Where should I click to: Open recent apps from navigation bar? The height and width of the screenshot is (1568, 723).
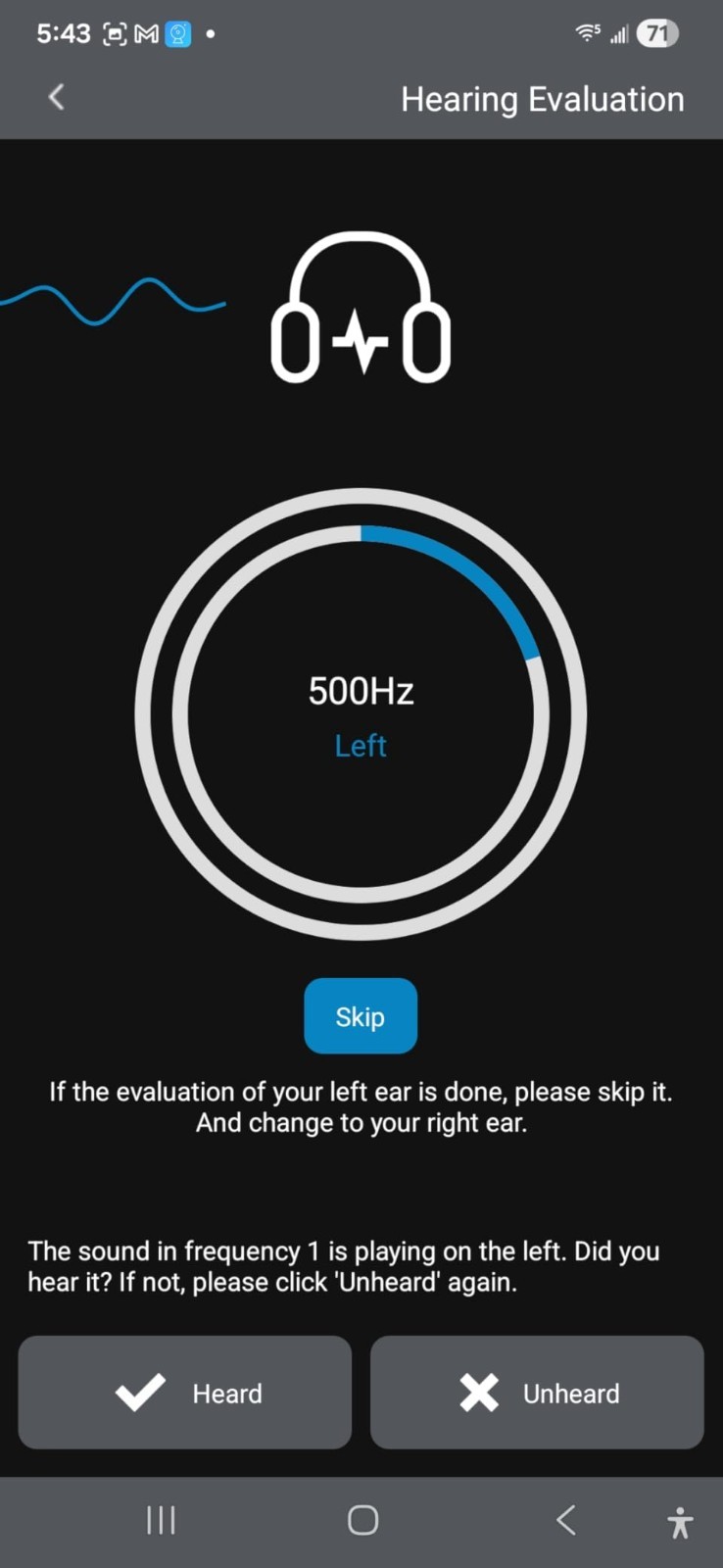pos(161,1521)
